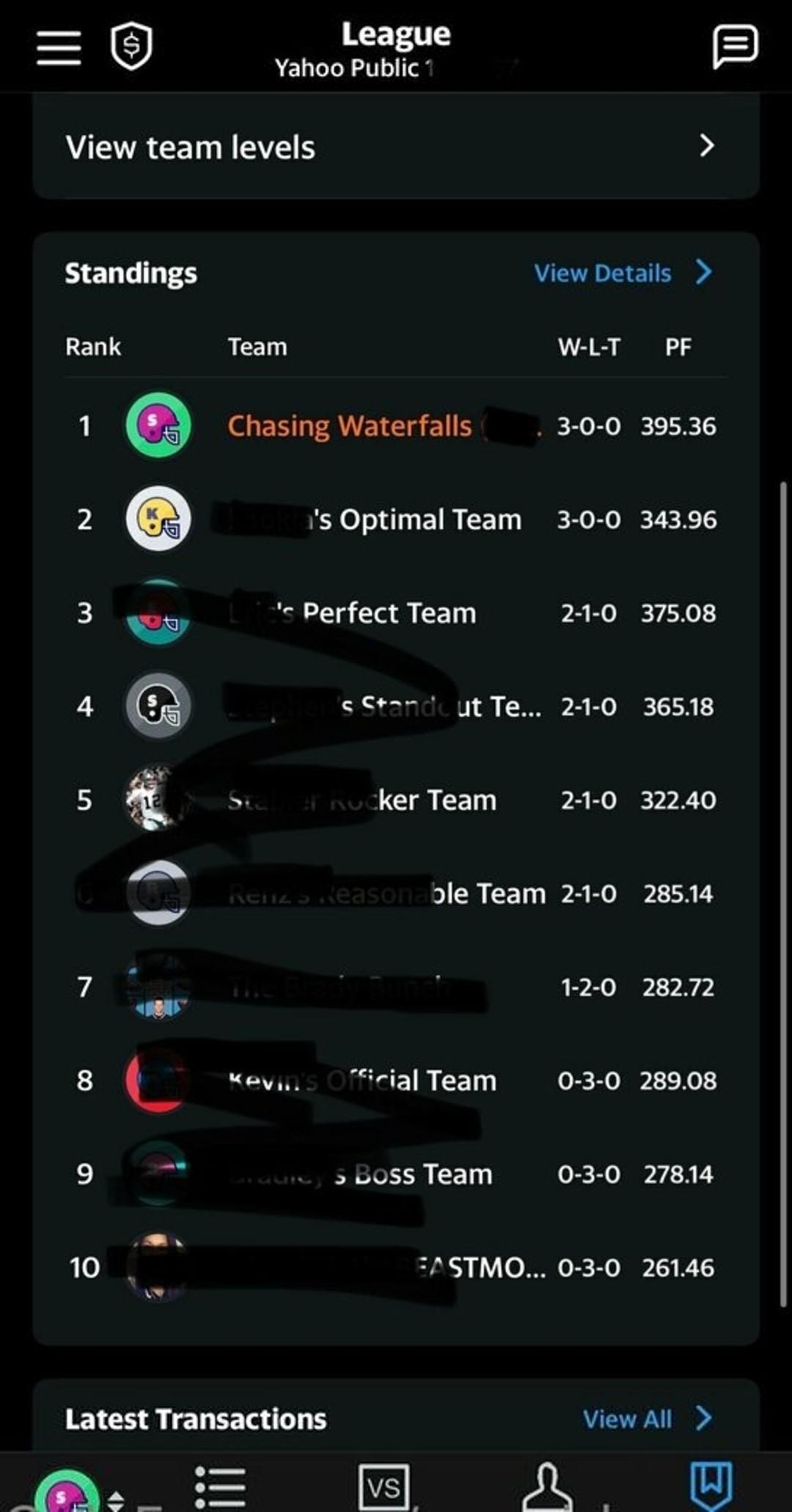Switch to the list tab in bottom bar
The height and width of the screenshot is (1512, 792).
pyautogui.click(x=220, y=1487)
